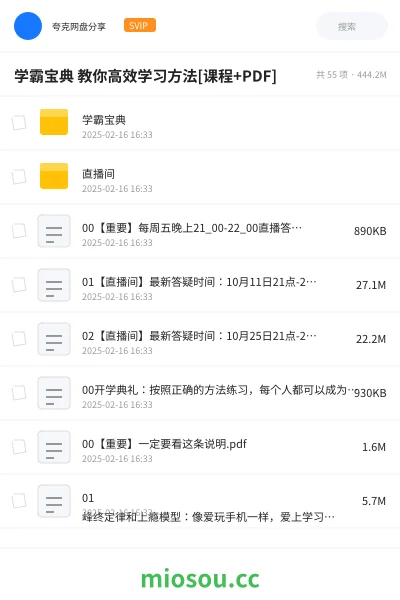Tick the checkbox for the 22.2M file

click(19, 339)
